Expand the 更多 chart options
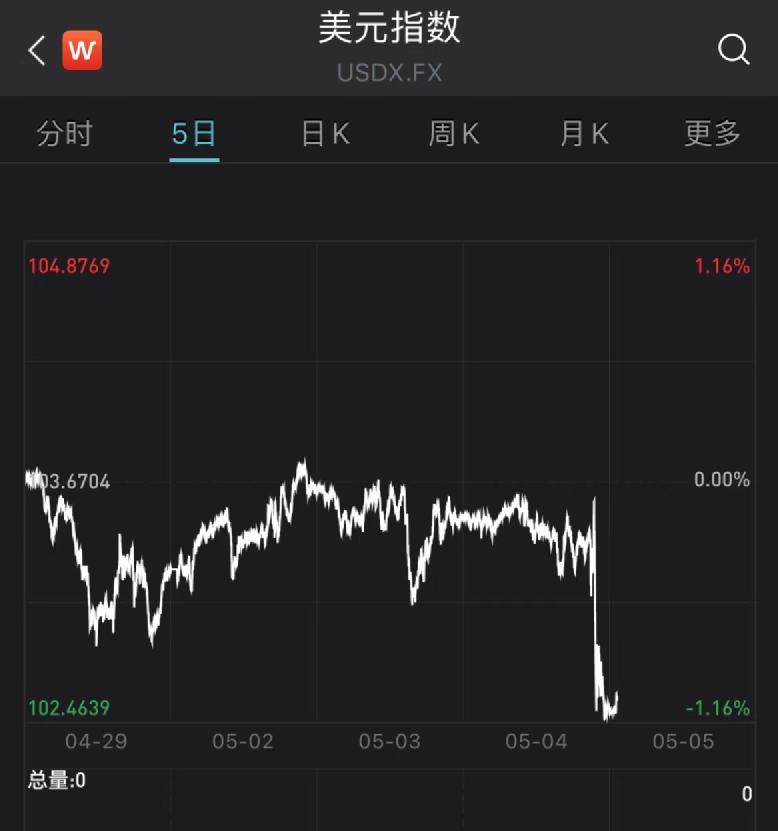This screenshot has width=778, height=831. tap(712, 133)
